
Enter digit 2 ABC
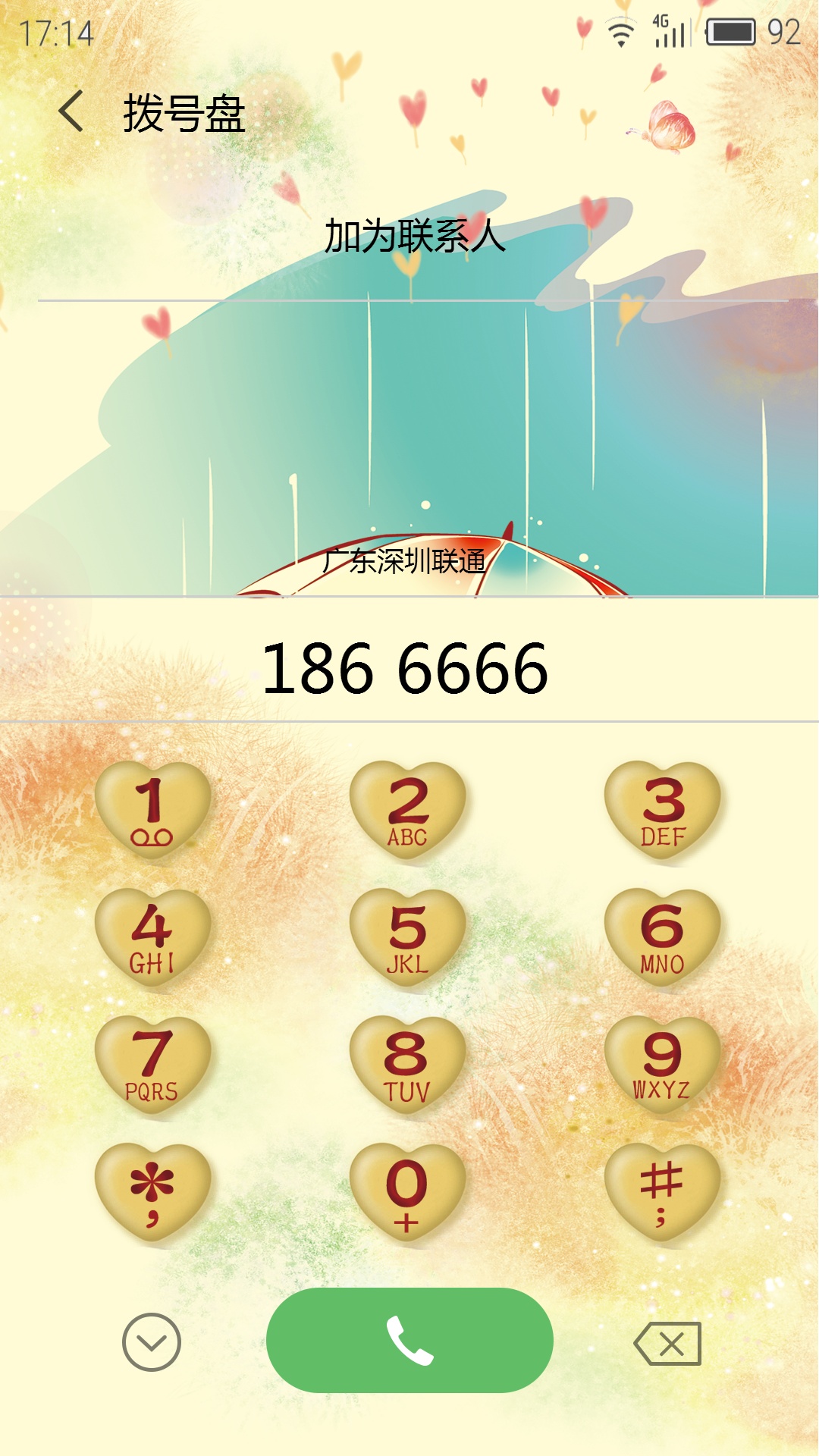coord(408,812)
